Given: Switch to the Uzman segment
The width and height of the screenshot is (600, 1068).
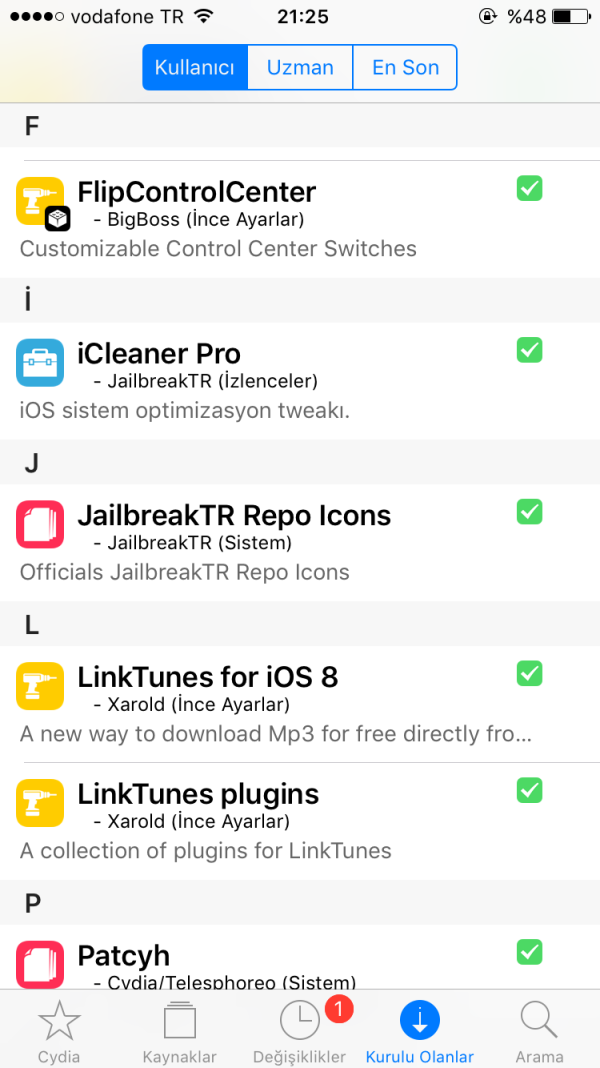Looking at the screenshot, I should click(300, 68).
